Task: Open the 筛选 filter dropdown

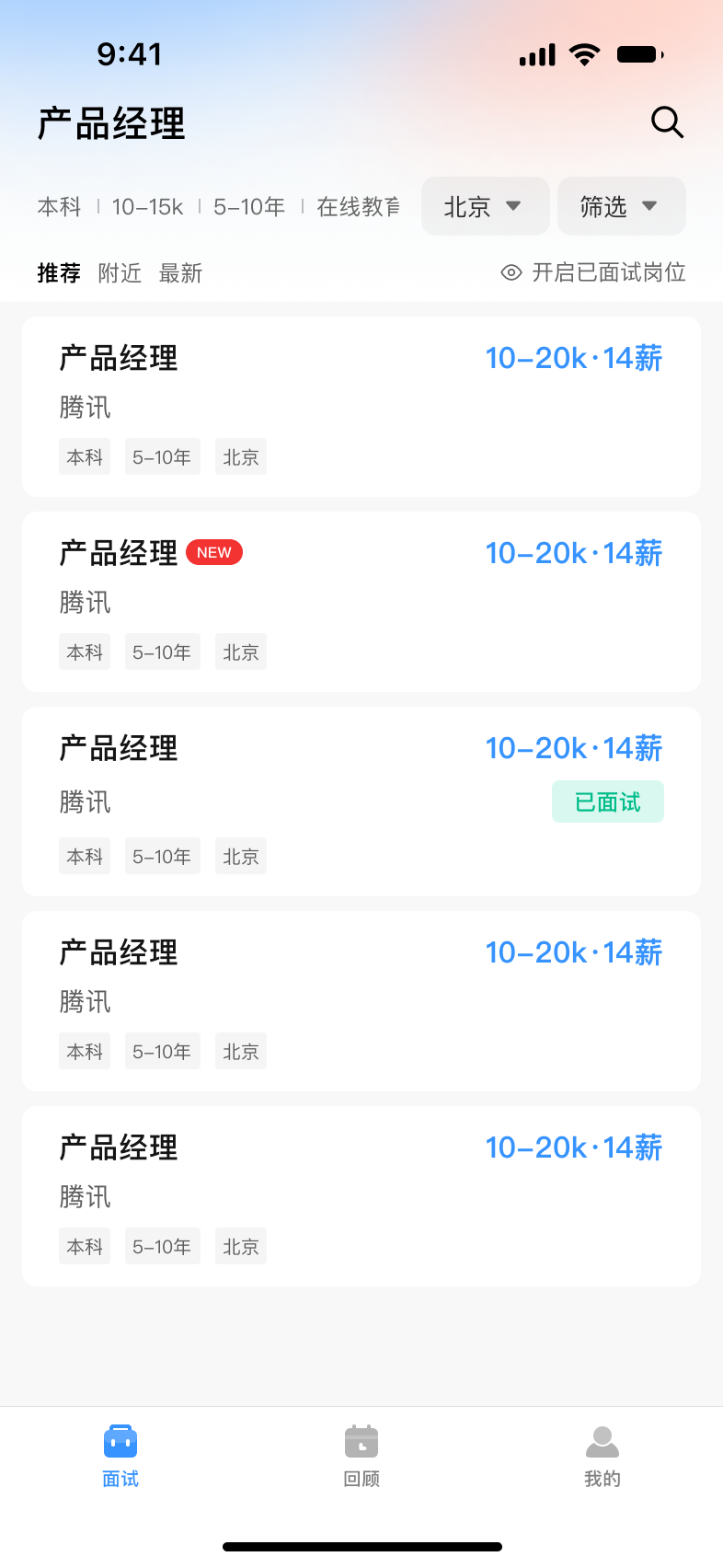Action: coord(621,206)
